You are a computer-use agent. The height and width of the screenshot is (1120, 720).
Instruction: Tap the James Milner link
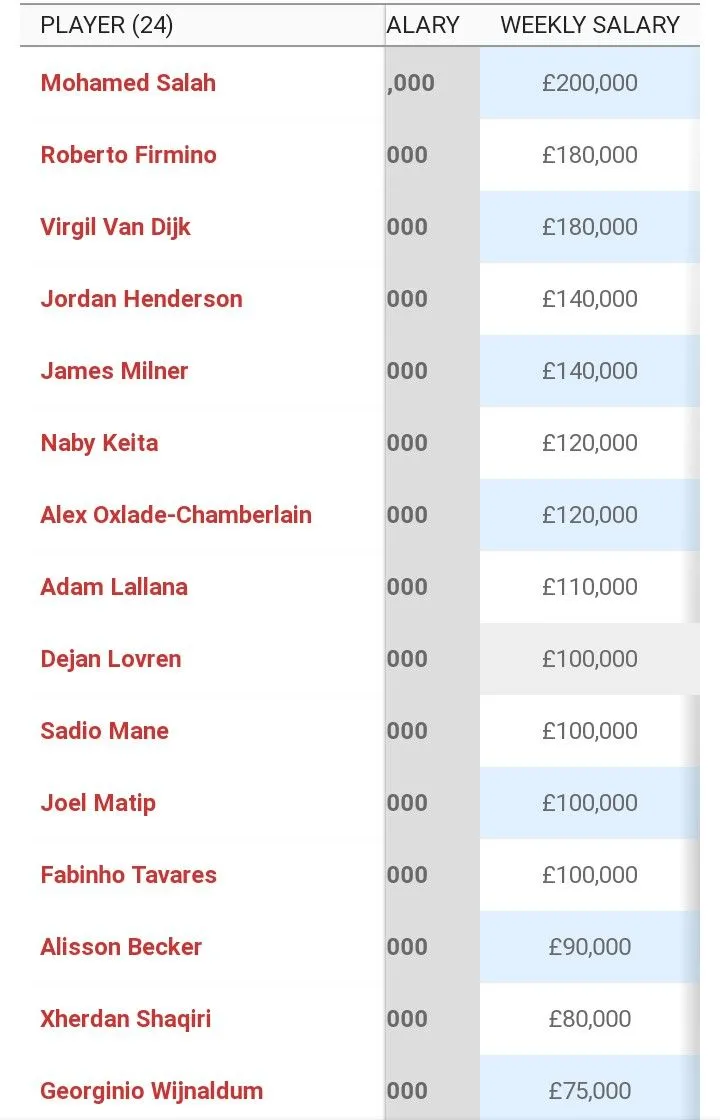(x=114, y=371)
